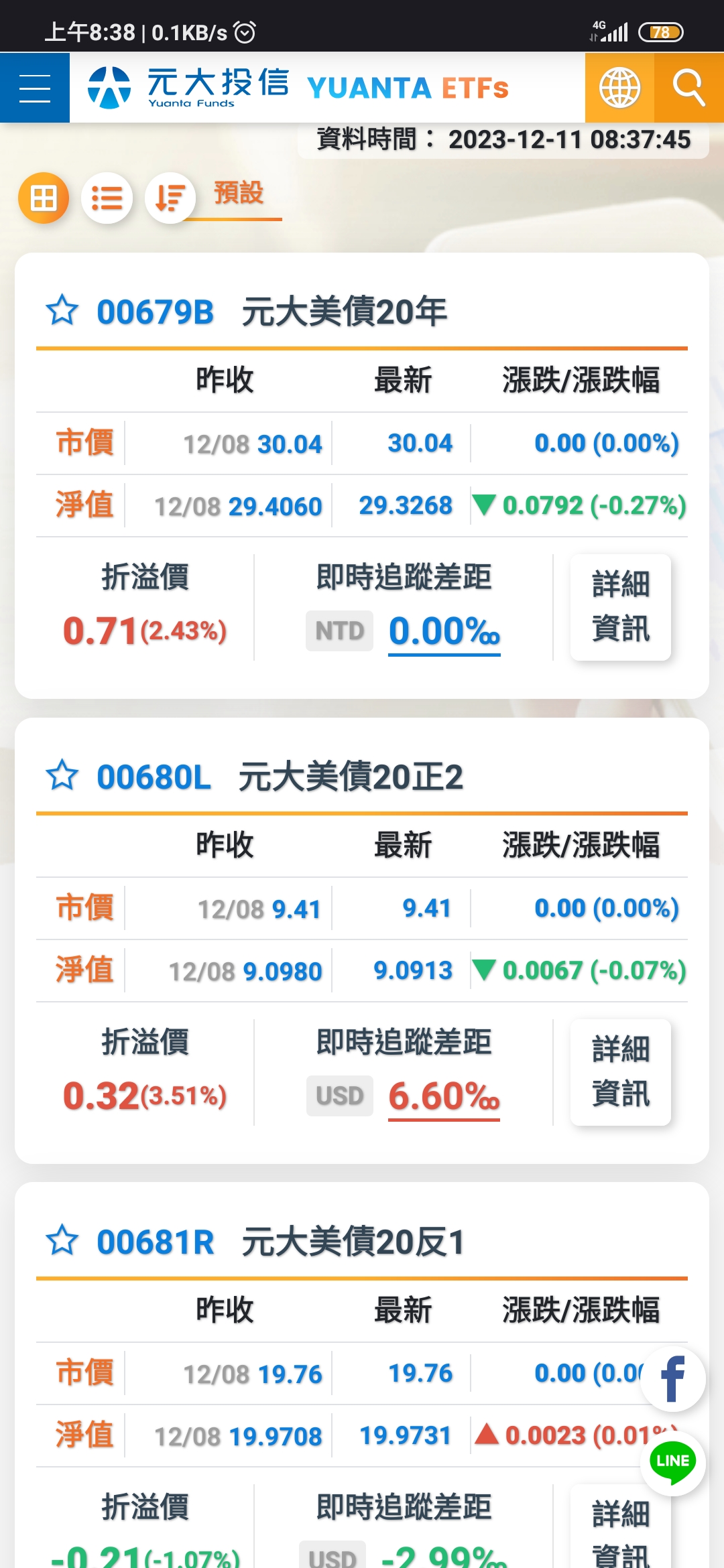The height and width of the screenshot is (1568, 724).
Task: Open the sort options icon
Action: click(170, 198)
